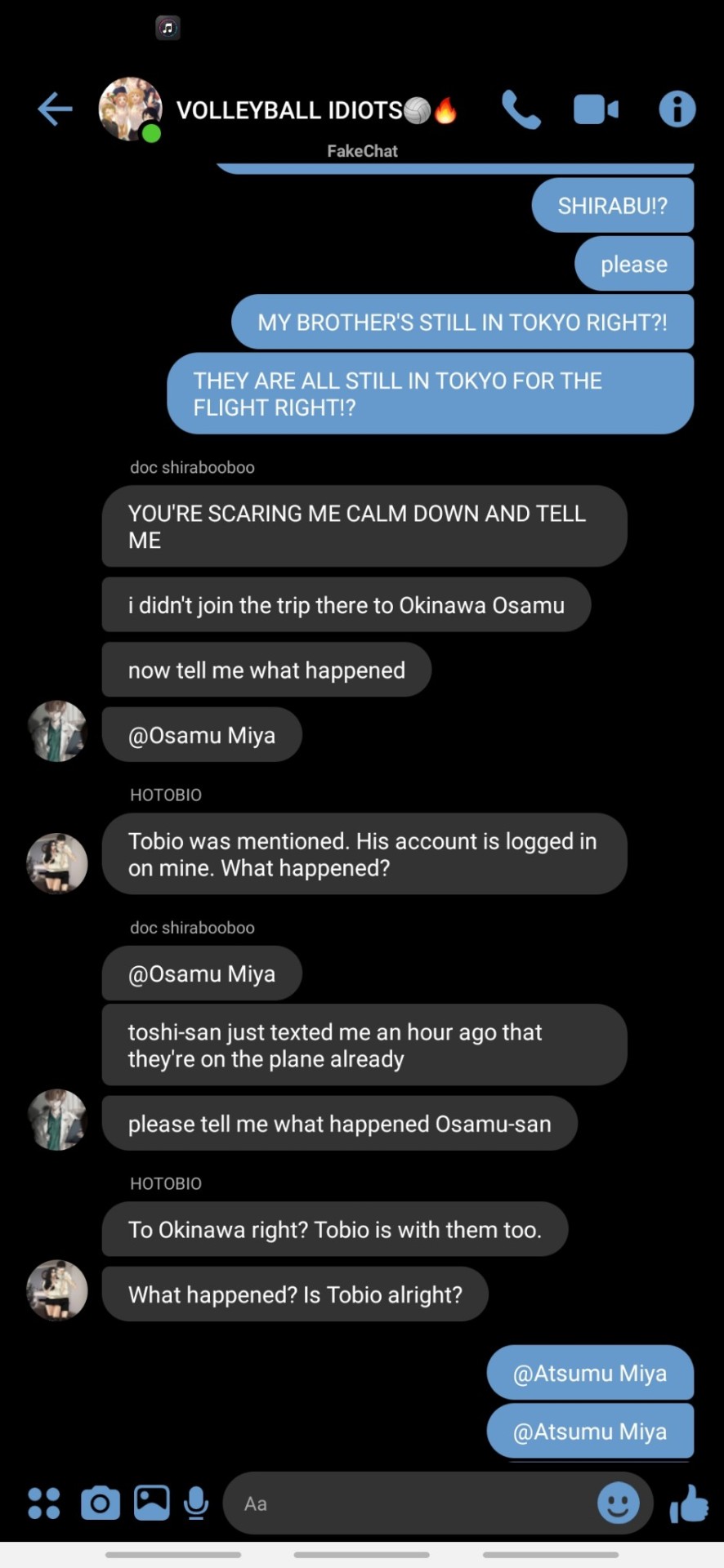
Task: Start a voice call with the group
Action: [x=521, y=109]
